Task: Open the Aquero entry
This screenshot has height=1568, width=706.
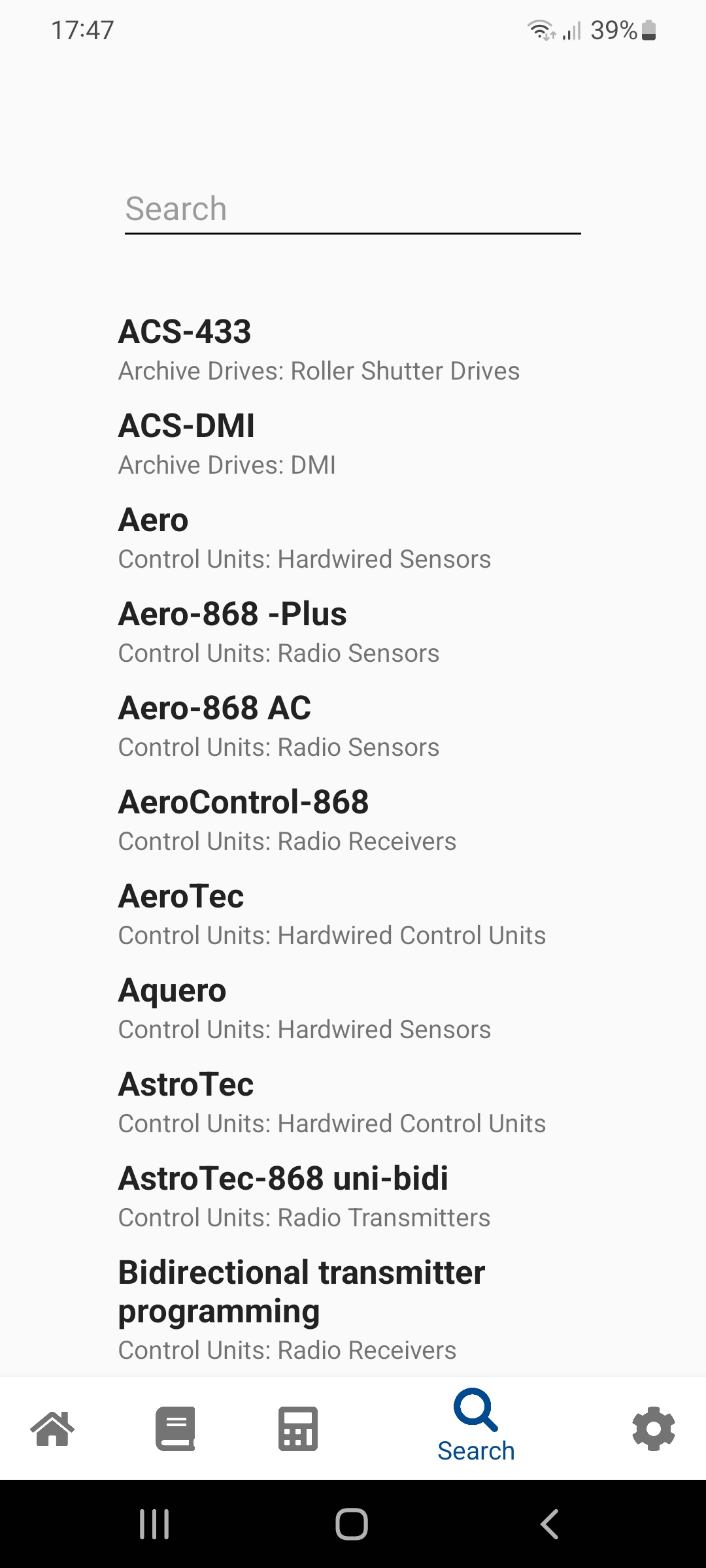Action: [304, 1009]
